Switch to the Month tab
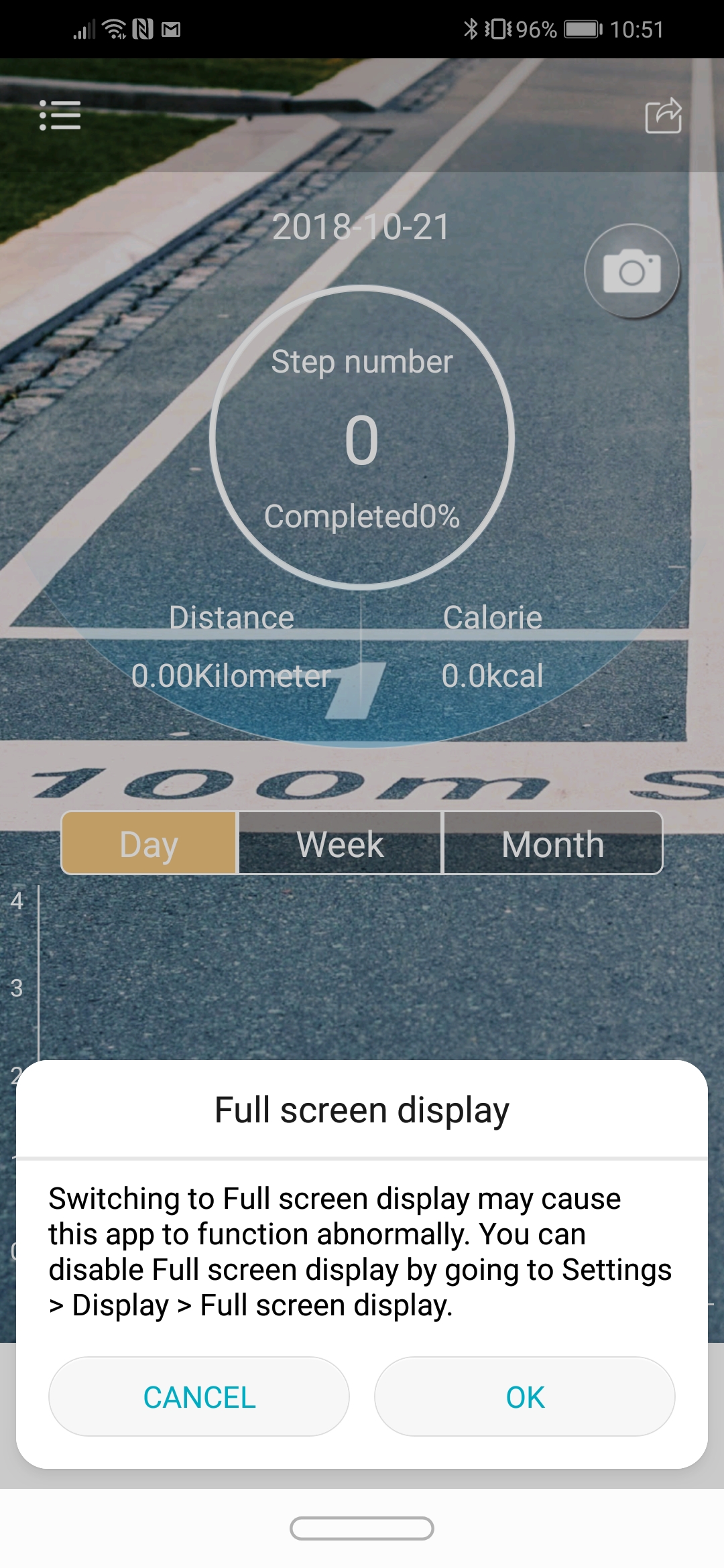This screenshot has width=724, height=1568. point(553,844)
